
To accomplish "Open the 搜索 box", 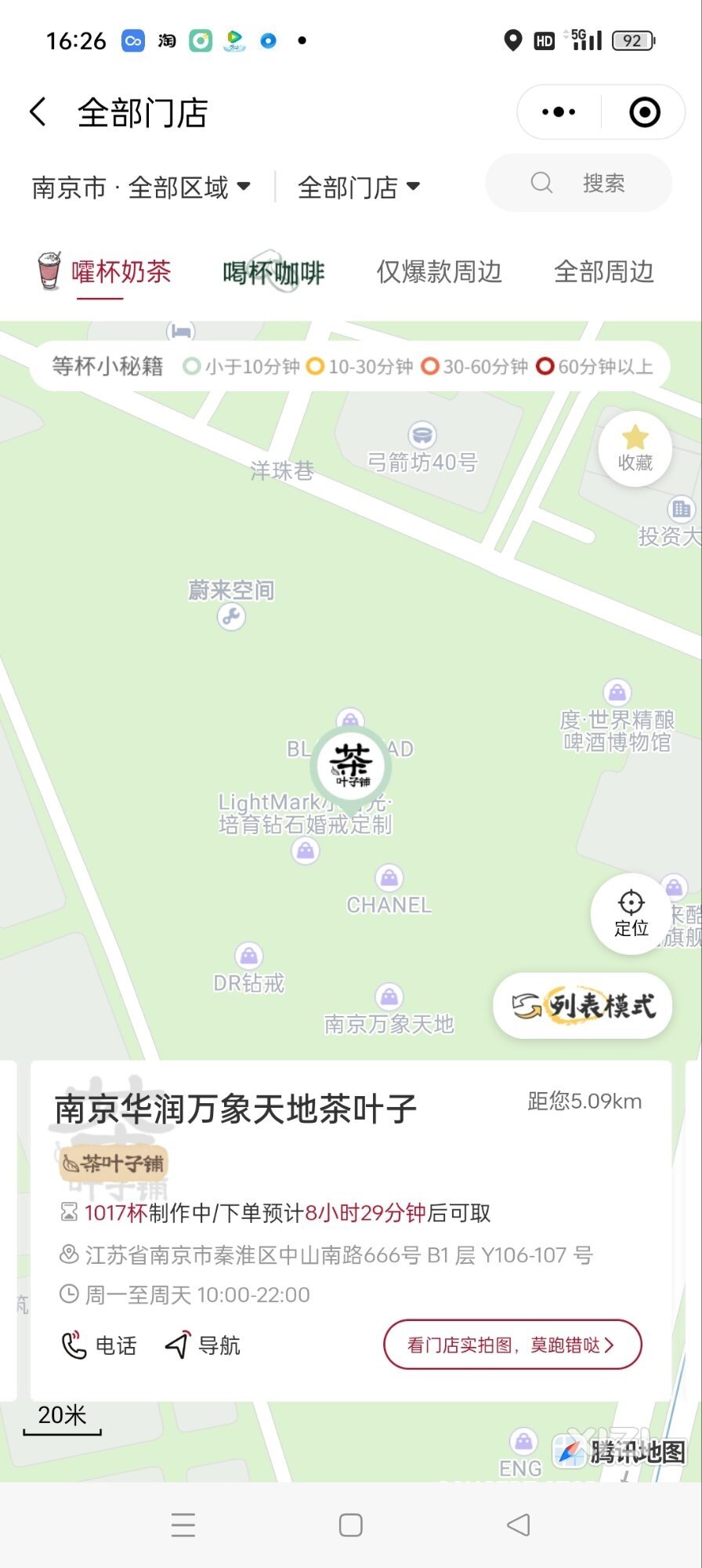I will coord(579,183).
